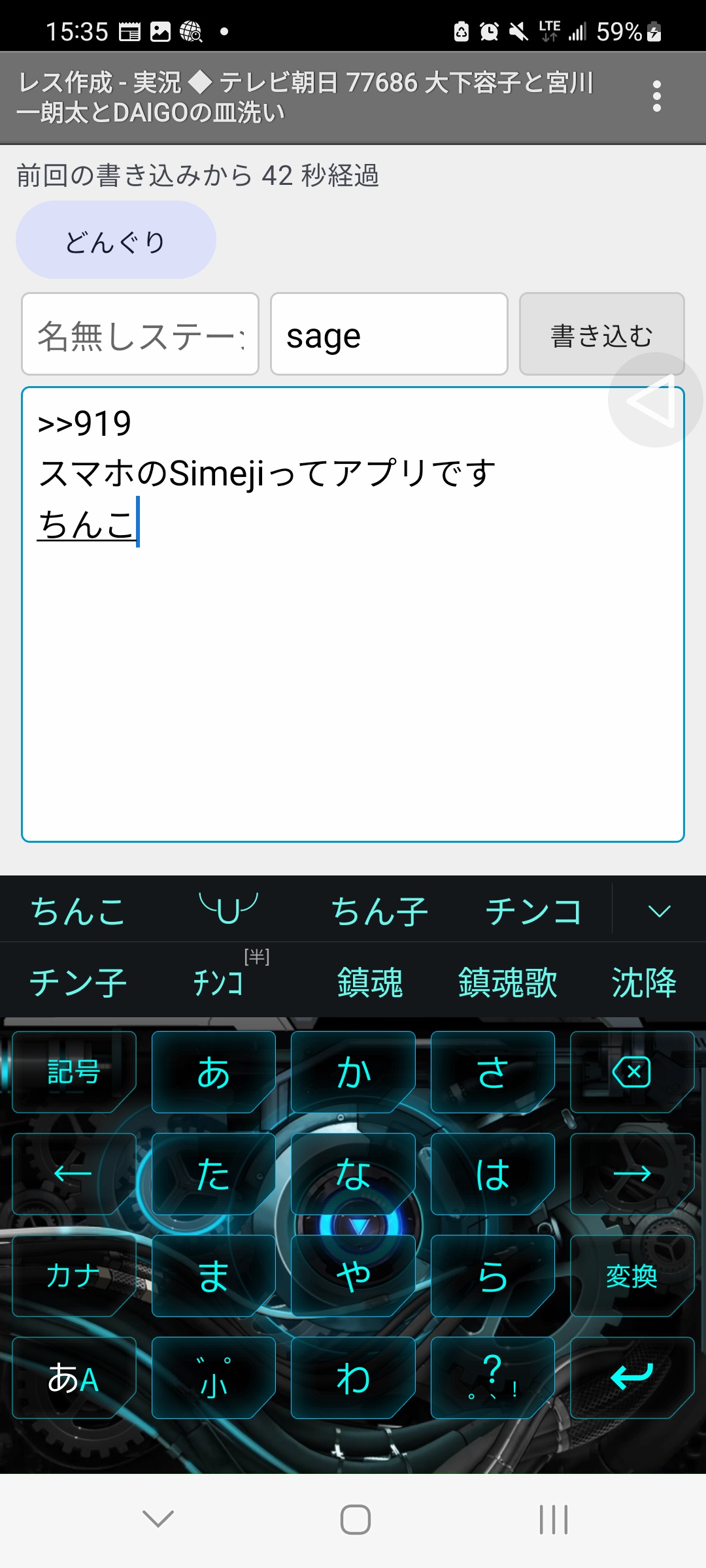Hide the keyboard with the down chevron

pos(158,1519)
